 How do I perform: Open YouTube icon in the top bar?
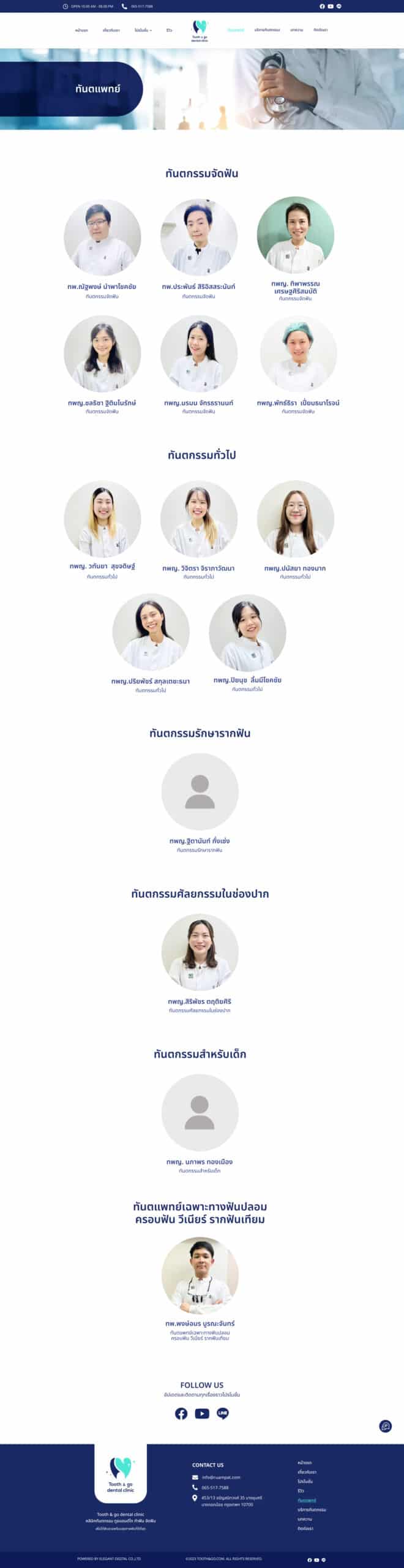tap(331, 6)
